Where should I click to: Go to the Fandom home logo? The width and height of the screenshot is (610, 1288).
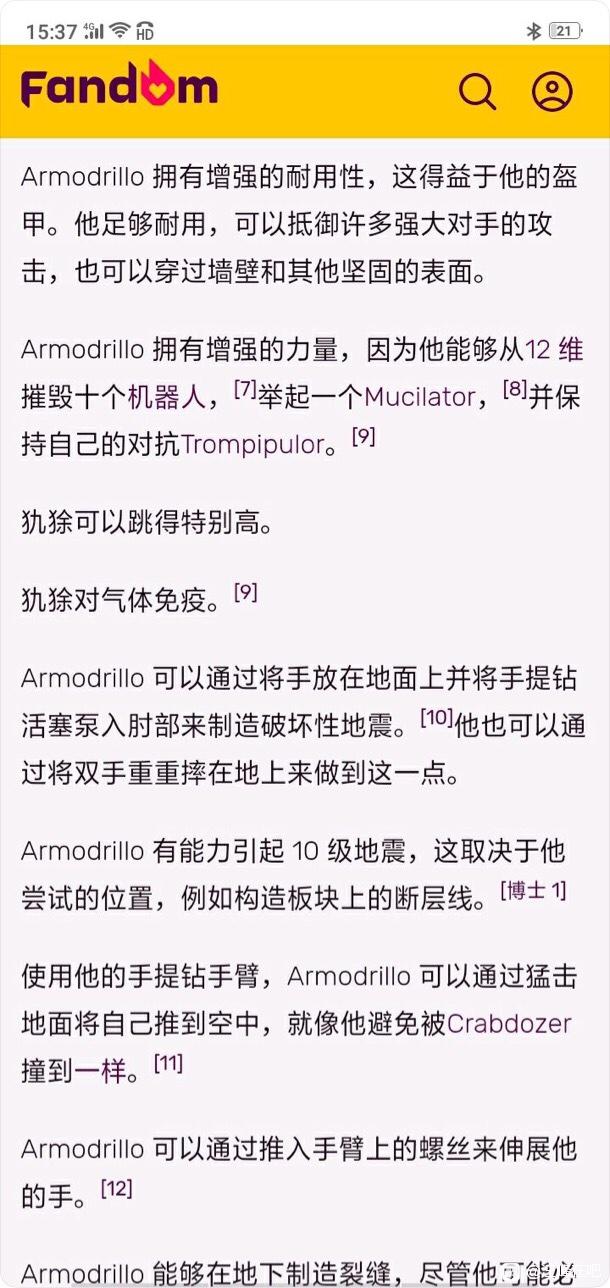[119, 86]
